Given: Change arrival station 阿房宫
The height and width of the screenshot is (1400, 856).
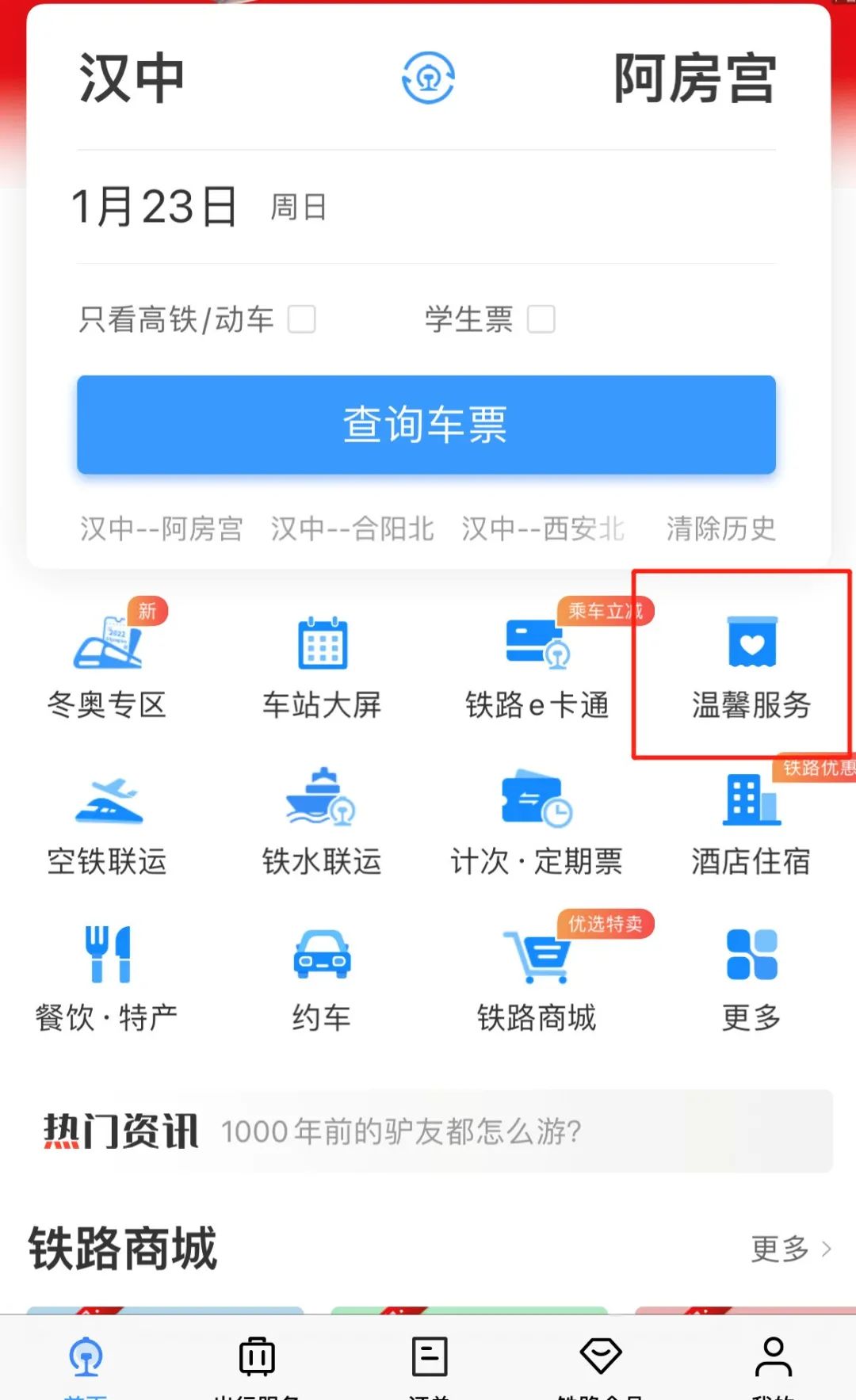Looking at the screenshot, I should [695, 78].
